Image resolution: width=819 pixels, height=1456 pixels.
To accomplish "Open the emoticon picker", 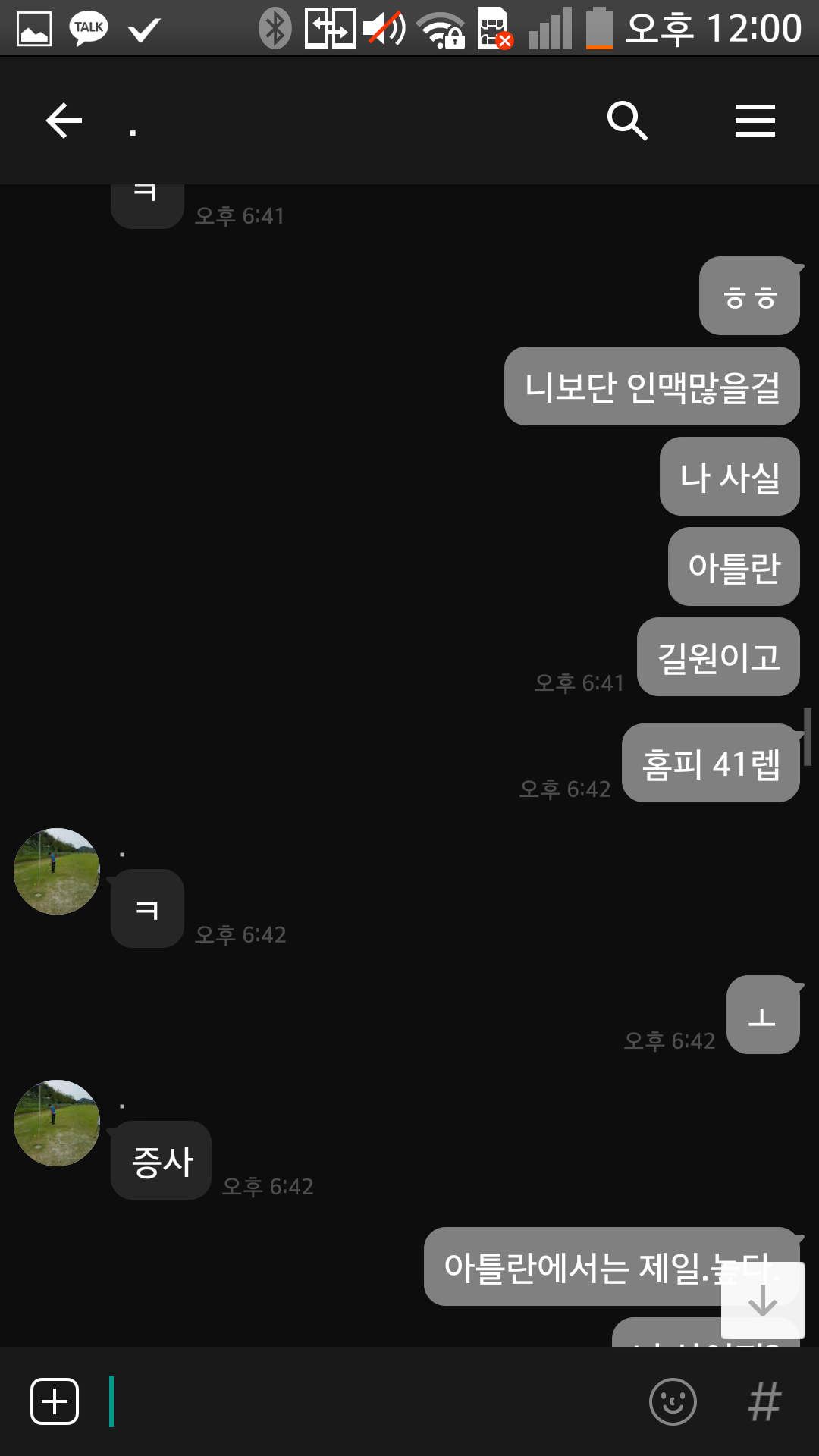I will point(673,1401).
